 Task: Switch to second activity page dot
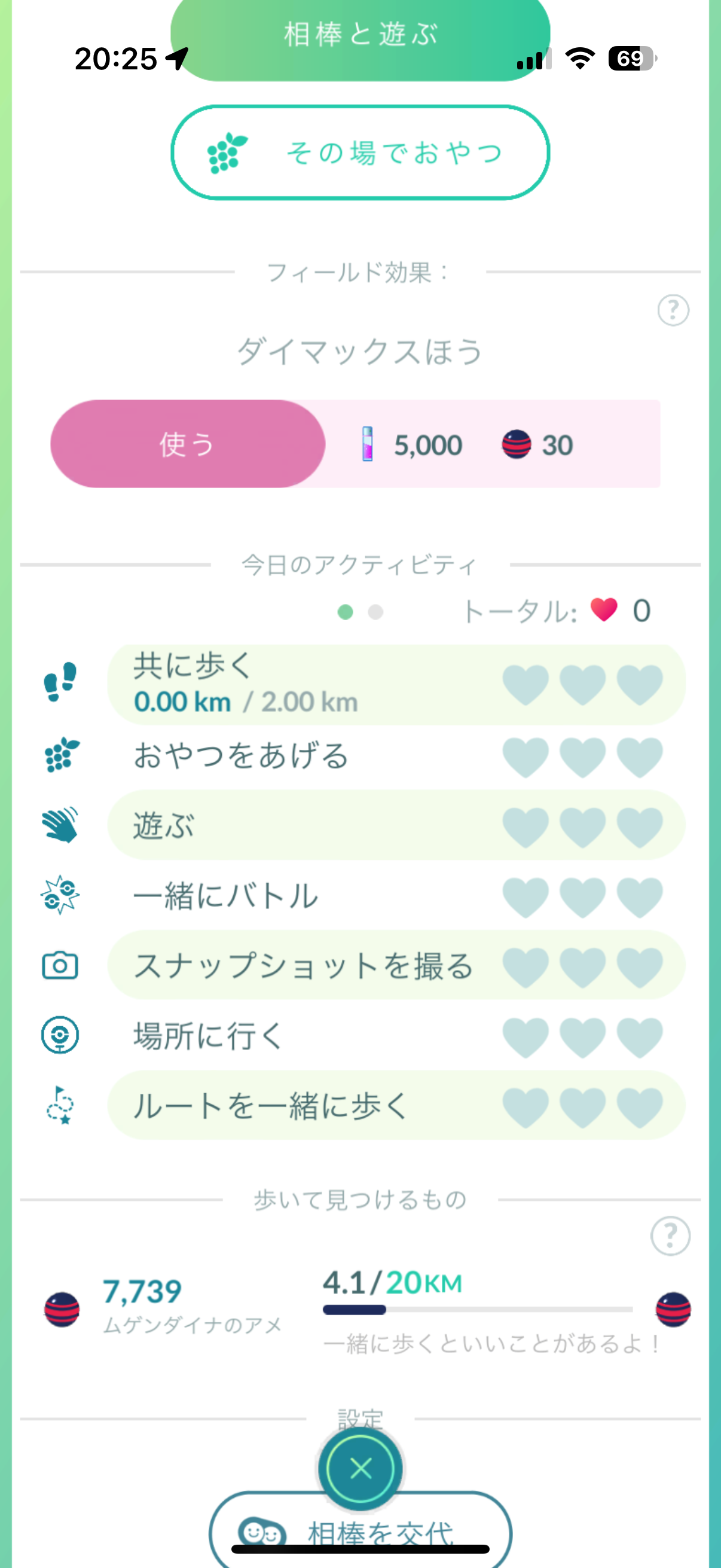pos(376,612)
